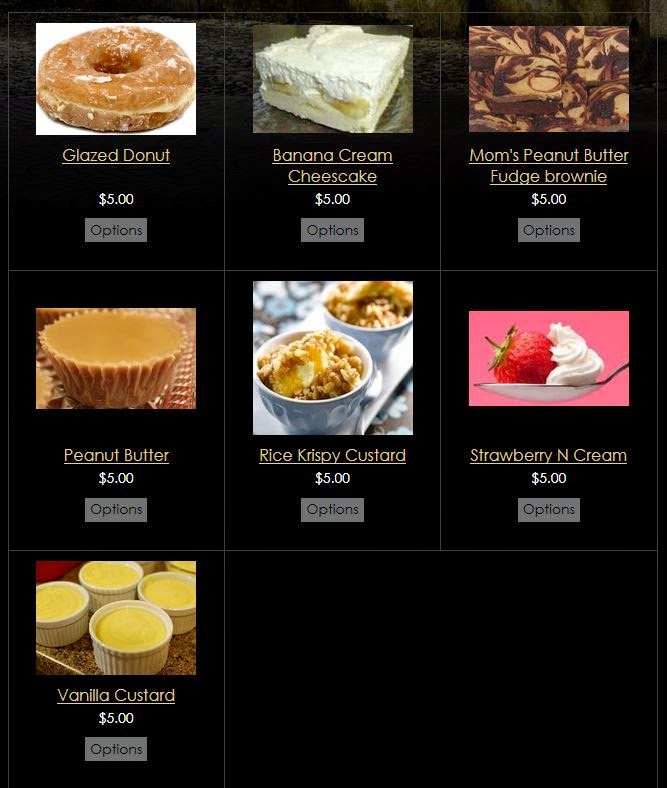Open the Strawberry N Cream link
This screenshot has height=788, width=667.
click(548, 455)
